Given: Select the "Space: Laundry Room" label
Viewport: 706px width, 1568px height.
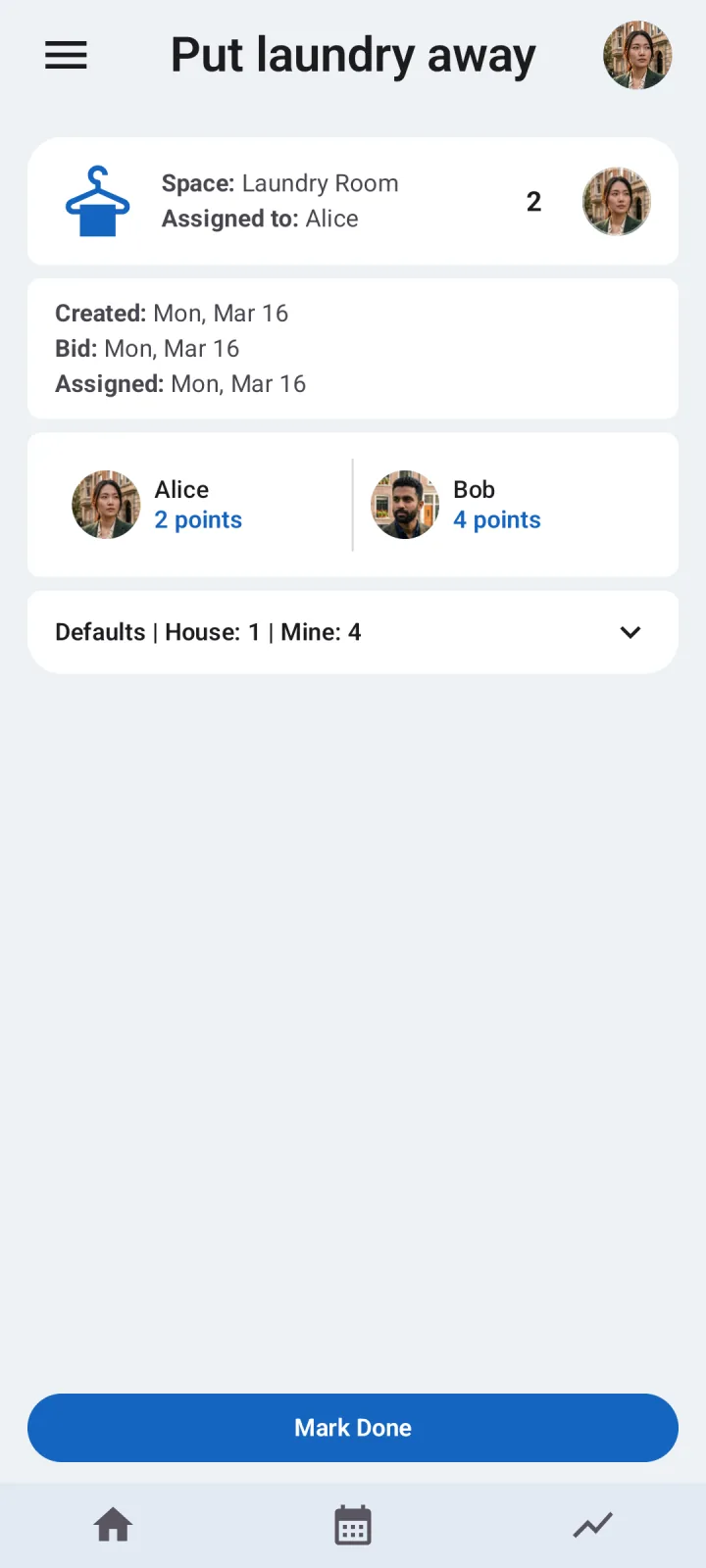Looking at the screenshot, I should 279,183.
